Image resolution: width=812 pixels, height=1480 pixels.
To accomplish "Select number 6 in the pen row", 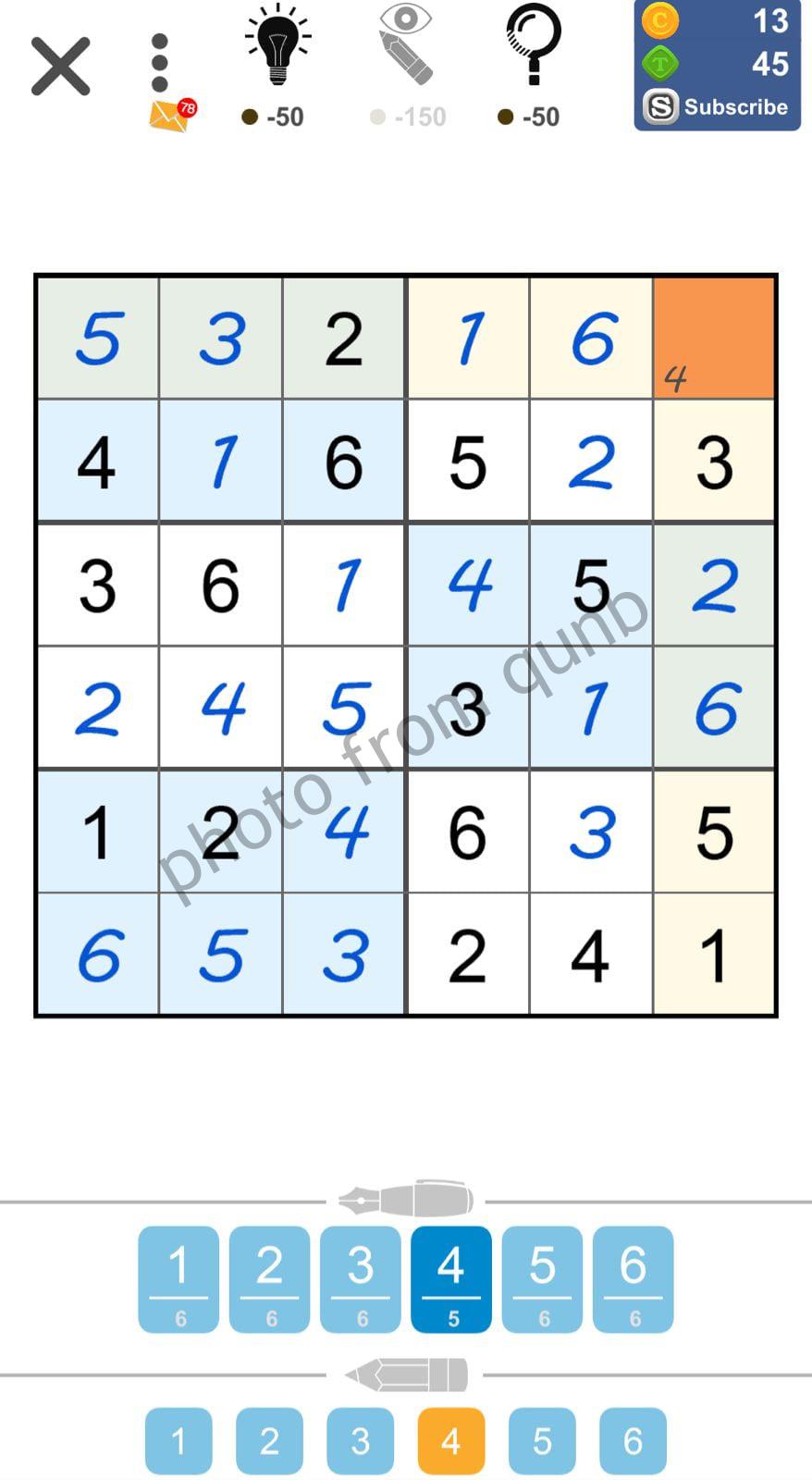I will point(633,1279).
